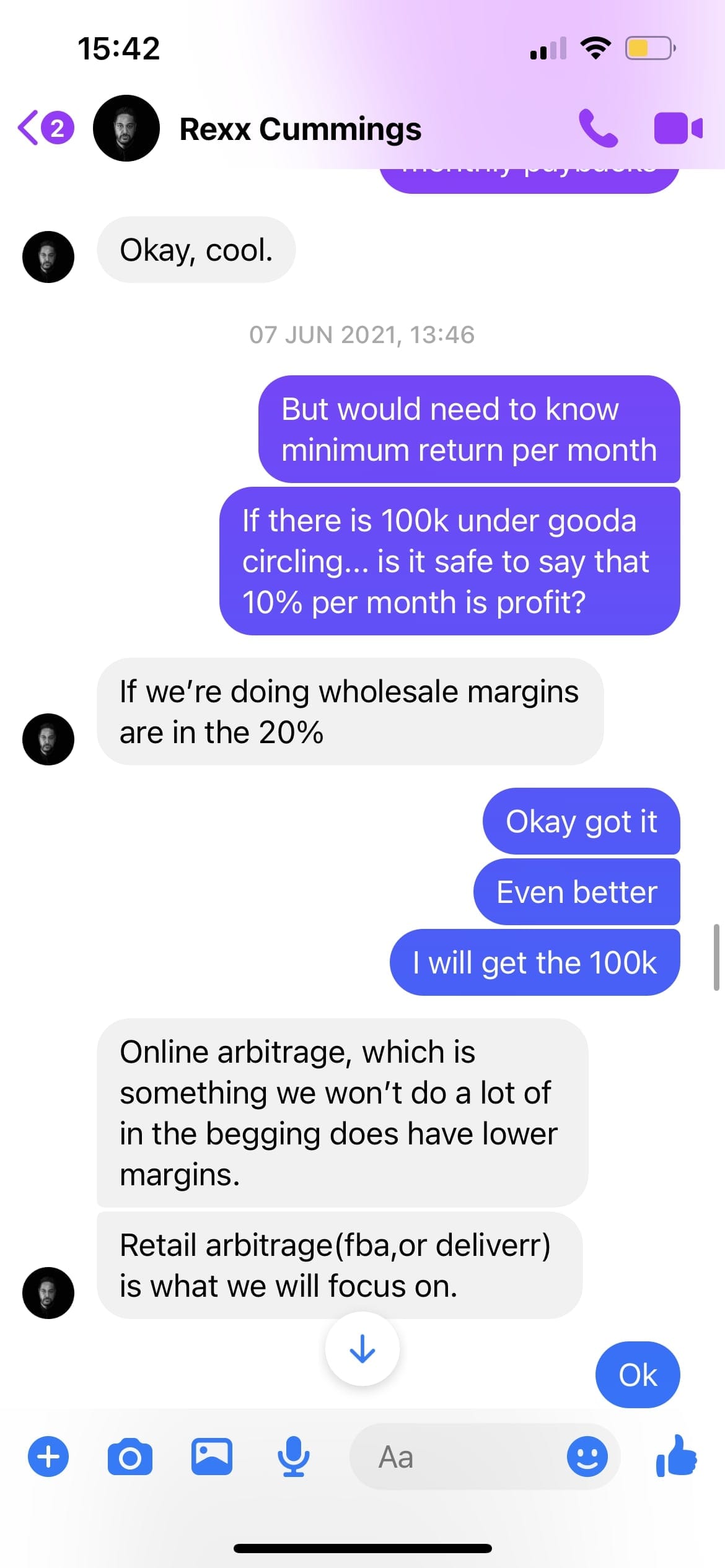The width and height of the screenshot is (725, 1568).
Task: Open Rexx Cummings' chat profile
Action: (300, 129)
